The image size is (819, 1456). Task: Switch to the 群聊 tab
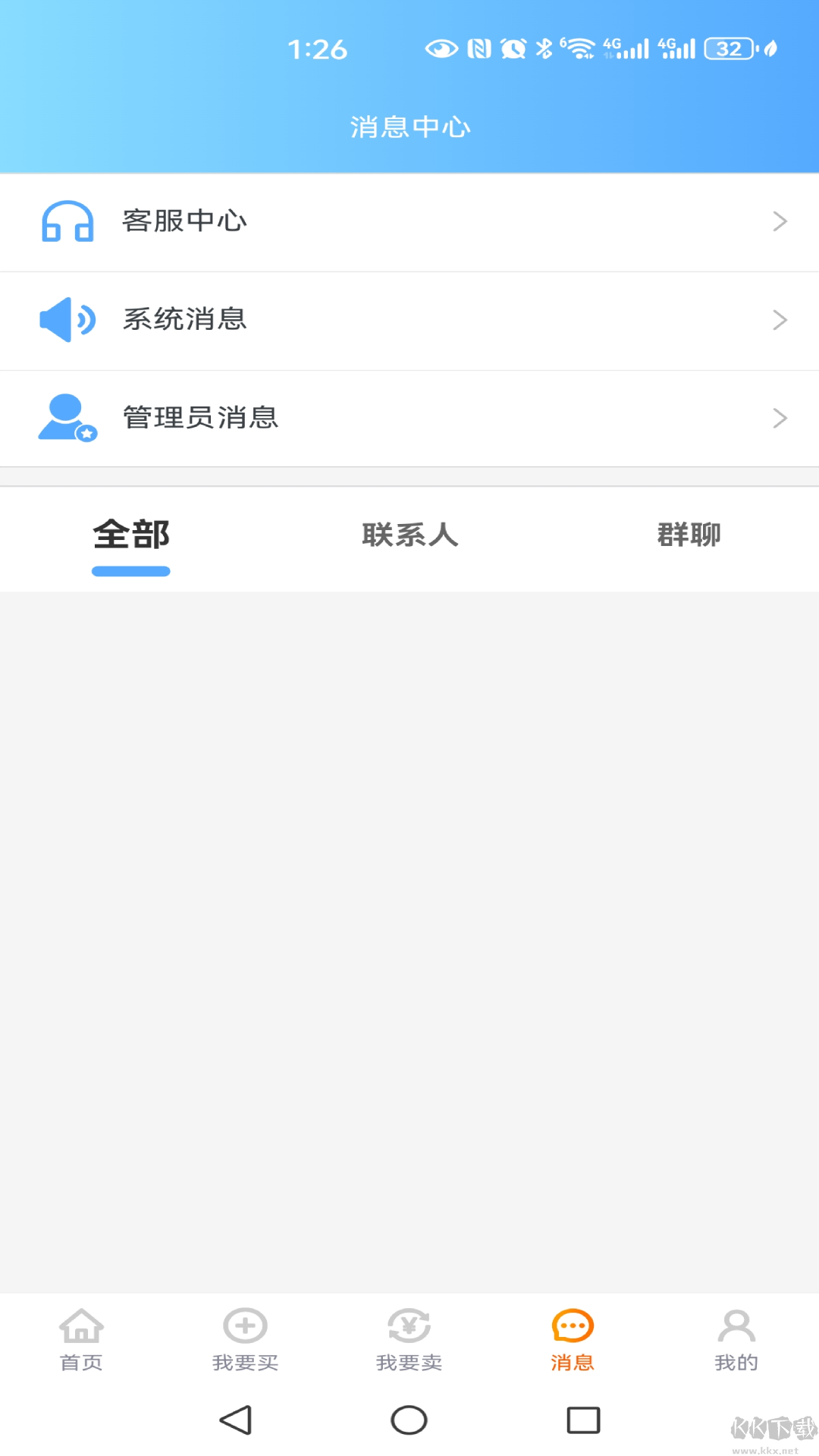[689, 535]
